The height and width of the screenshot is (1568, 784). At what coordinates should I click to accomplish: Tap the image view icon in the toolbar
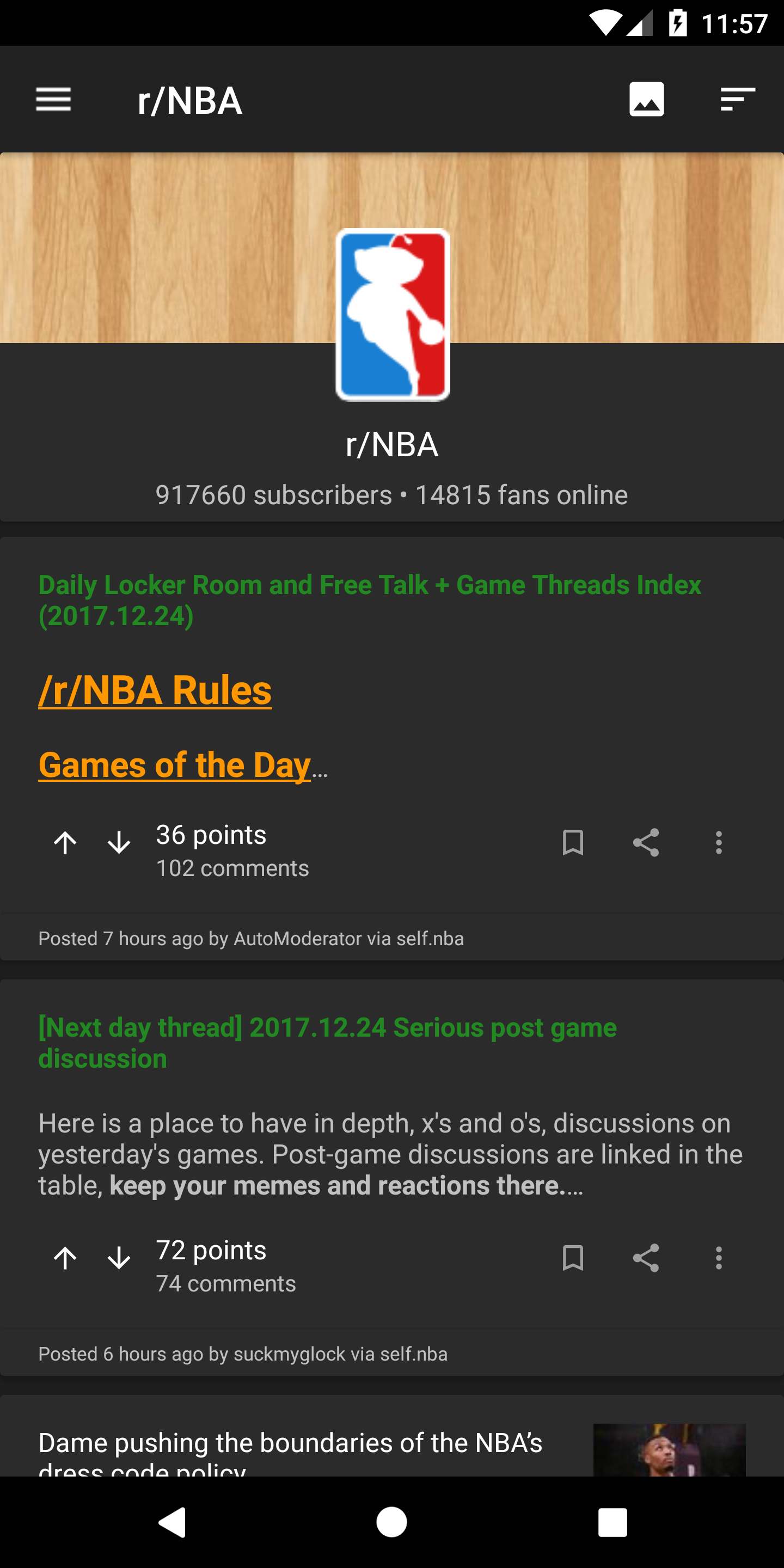(646, 99)
